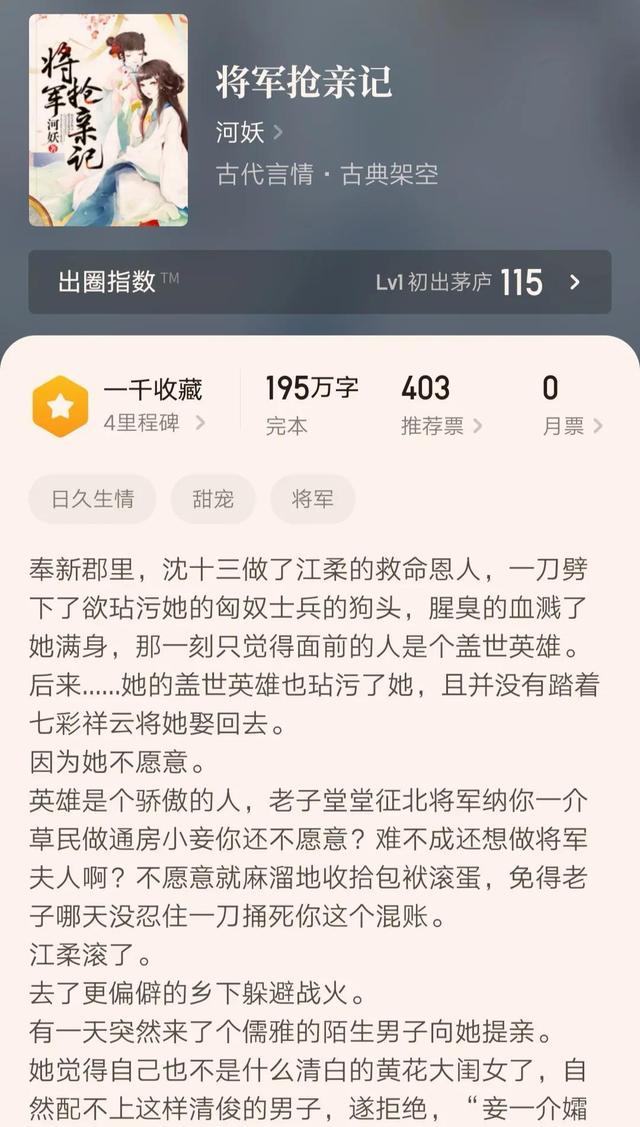This screenshot has height=1127, width=640.
Task: Open author 河妖's page
Action: coord(249,131)
